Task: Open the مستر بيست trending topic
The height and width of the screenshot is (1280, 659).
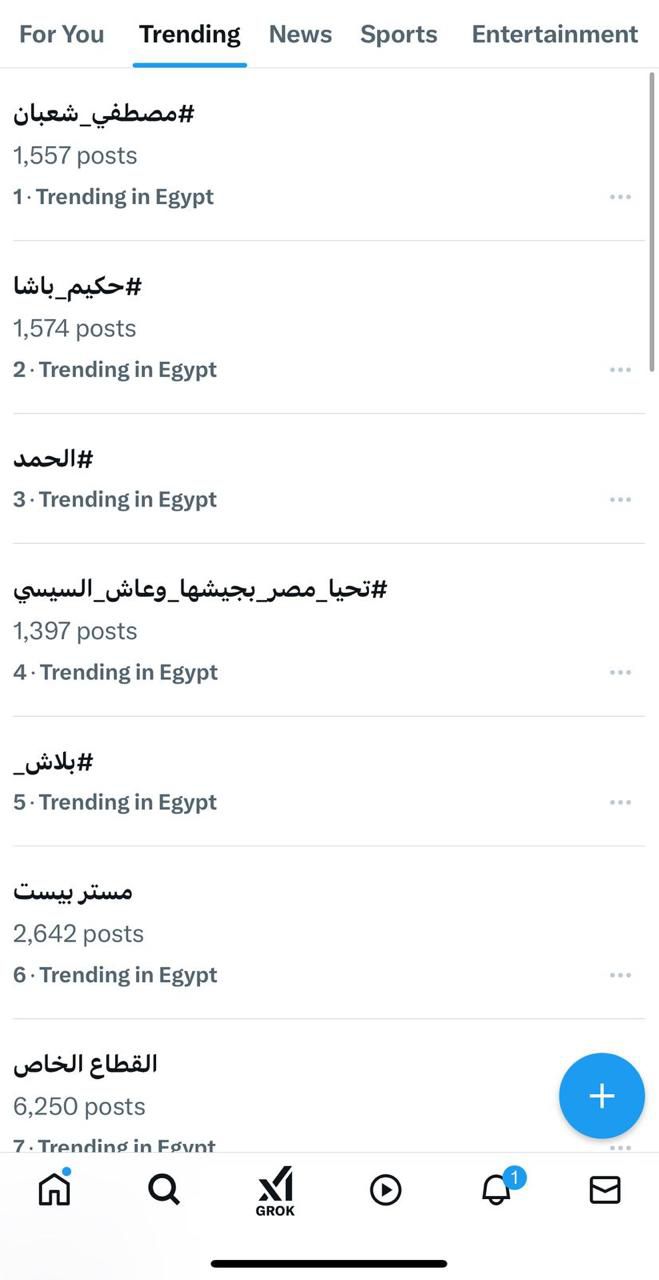Action: pos(73,892)
